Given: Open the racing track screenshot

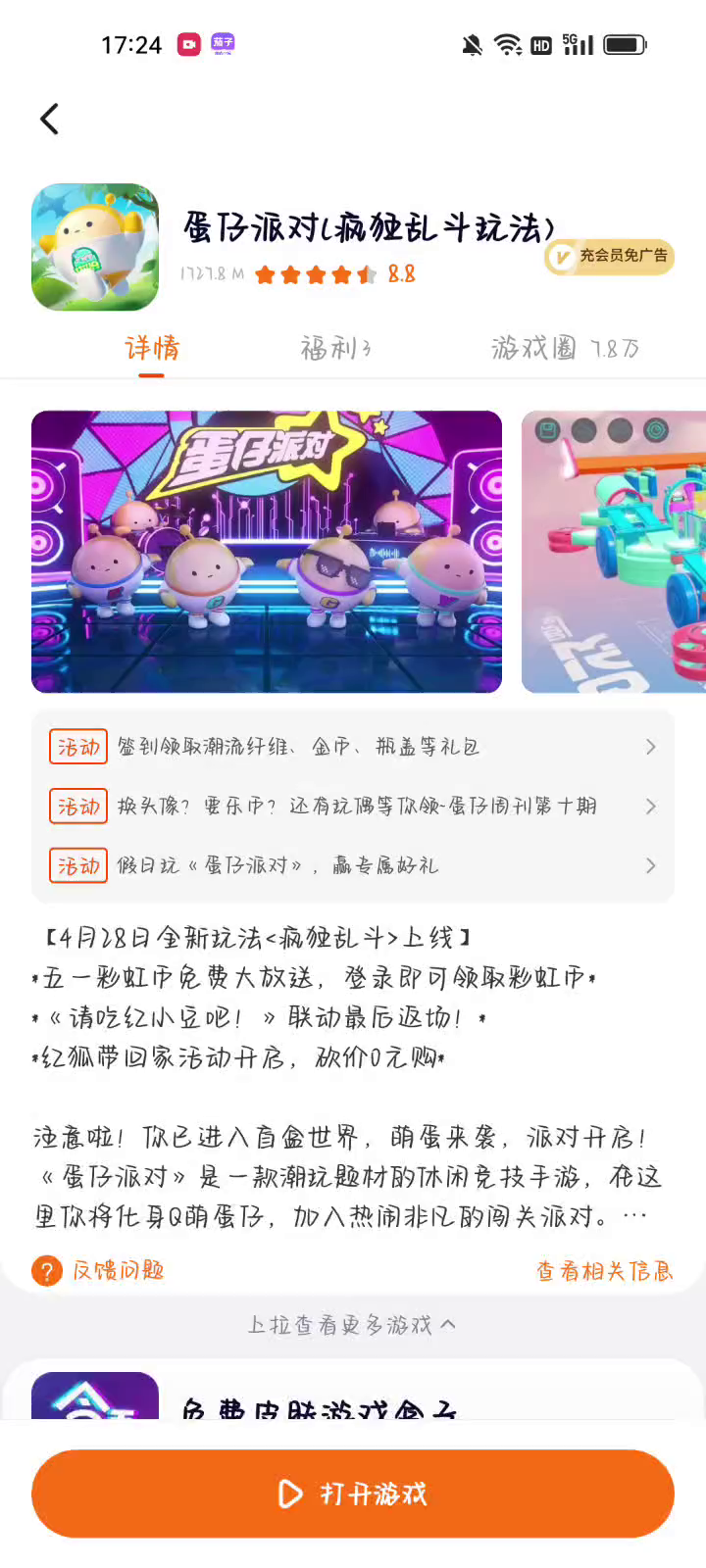Looking at the screenshot, I should coord(614,552).
